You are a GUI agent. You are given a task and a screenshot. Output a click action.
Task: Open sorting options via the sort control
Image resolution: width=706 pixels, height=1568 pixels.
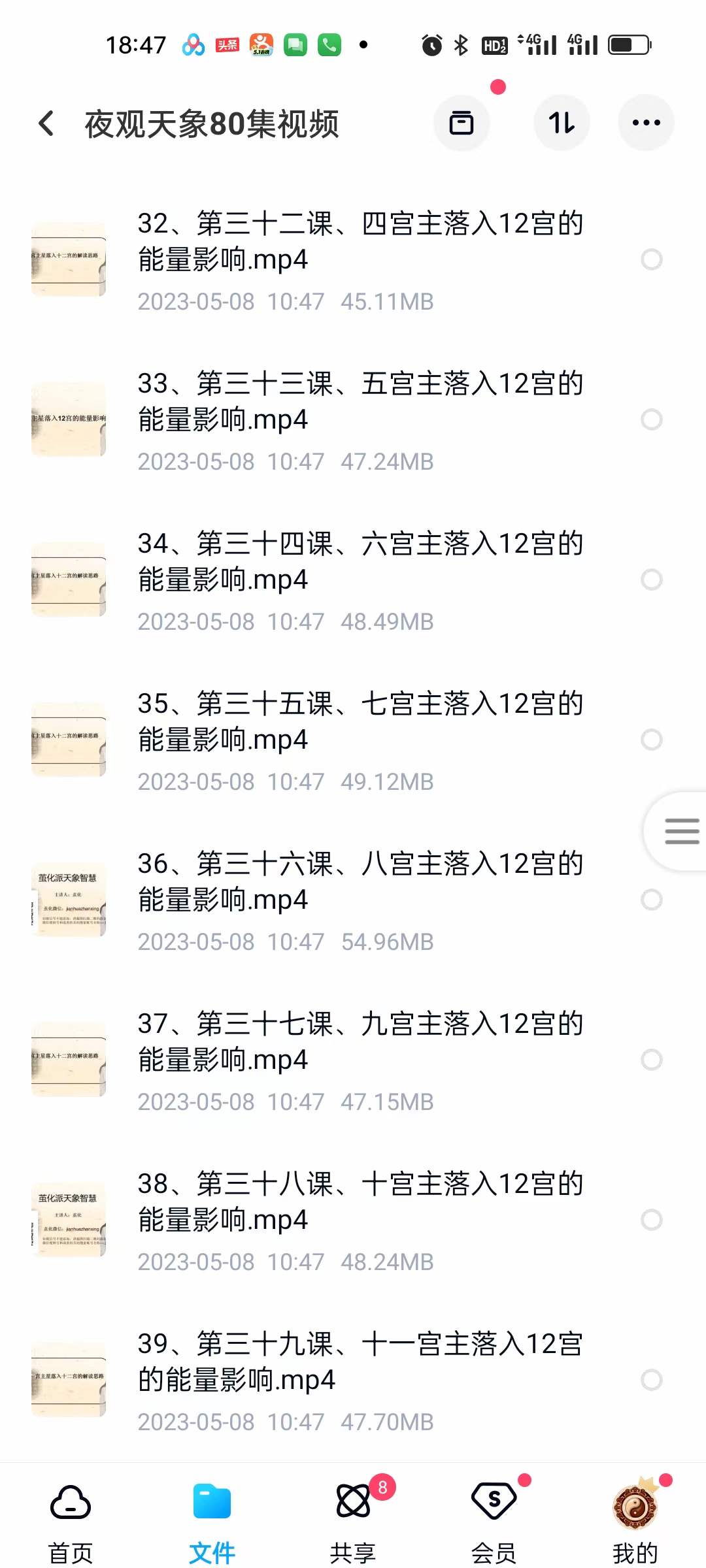[x=562, y=122]
